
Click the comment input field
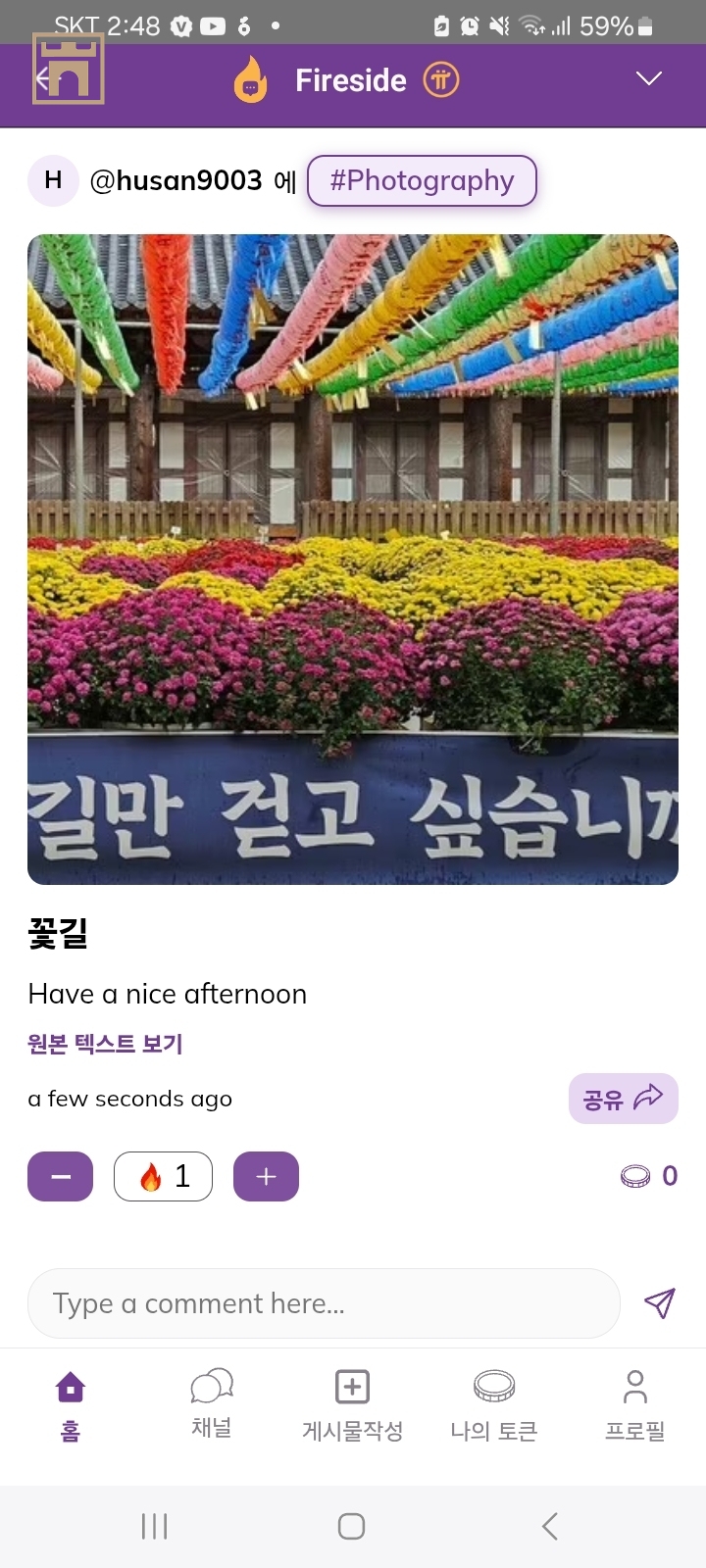coord(324,1303)
